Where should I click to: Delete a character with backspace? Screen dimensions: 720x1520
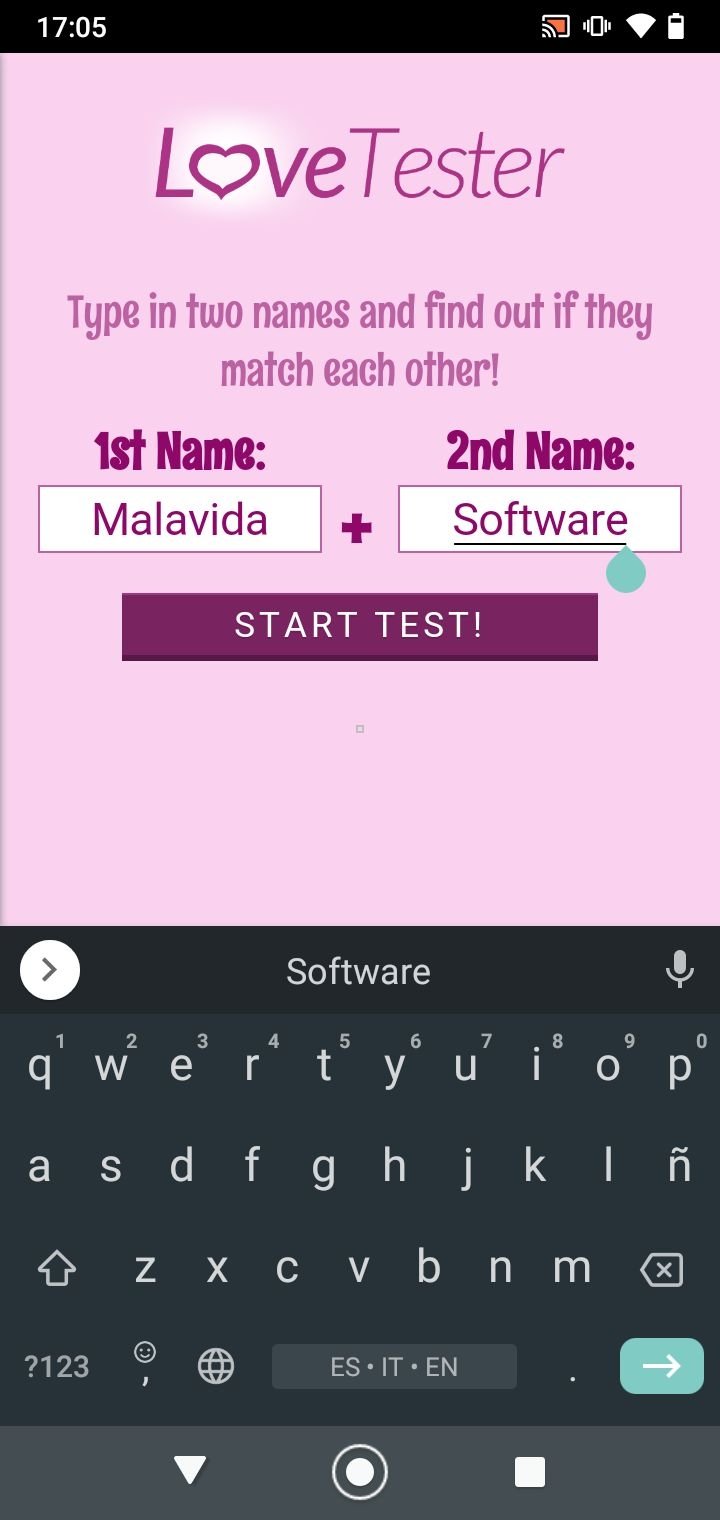click(661, 1269)
